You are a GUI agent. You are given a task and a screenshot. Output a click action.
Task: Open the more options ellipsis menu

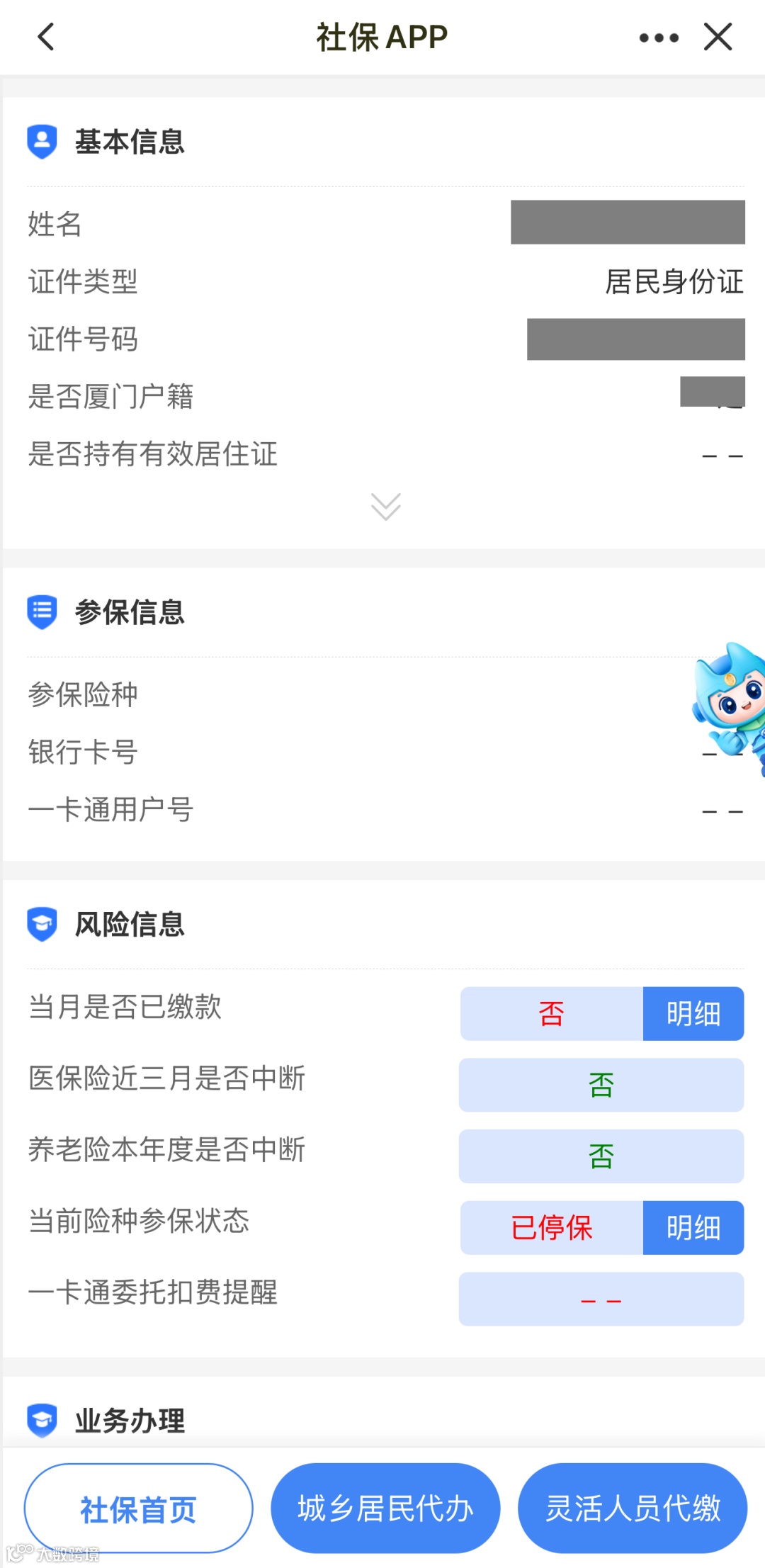click(657, 37)
